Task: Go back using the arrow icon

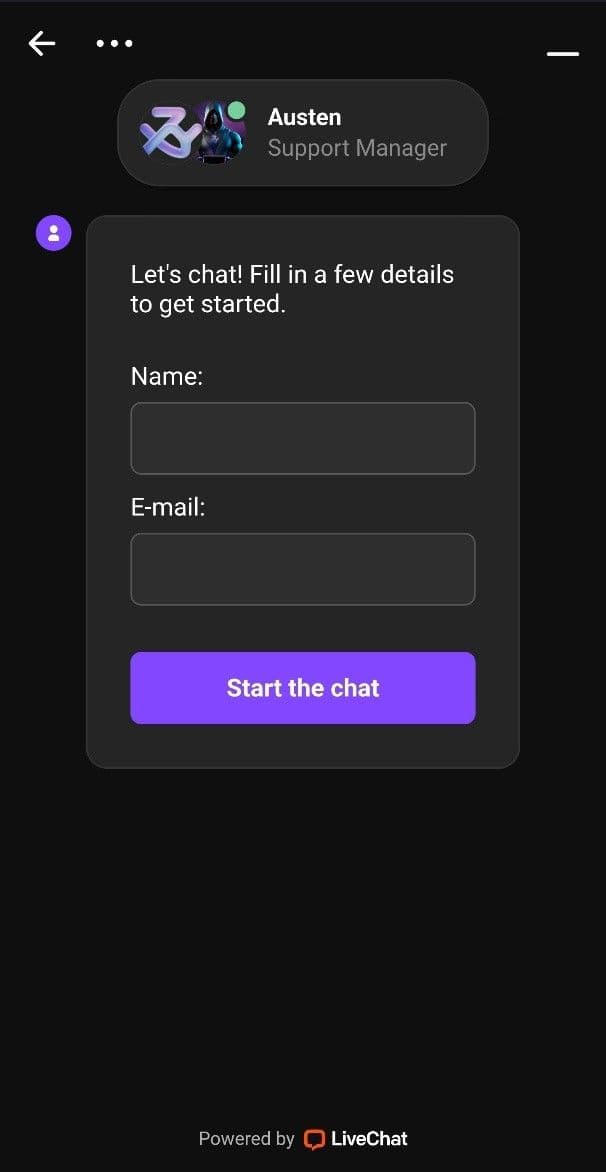Action: click(x=42, y=43)
